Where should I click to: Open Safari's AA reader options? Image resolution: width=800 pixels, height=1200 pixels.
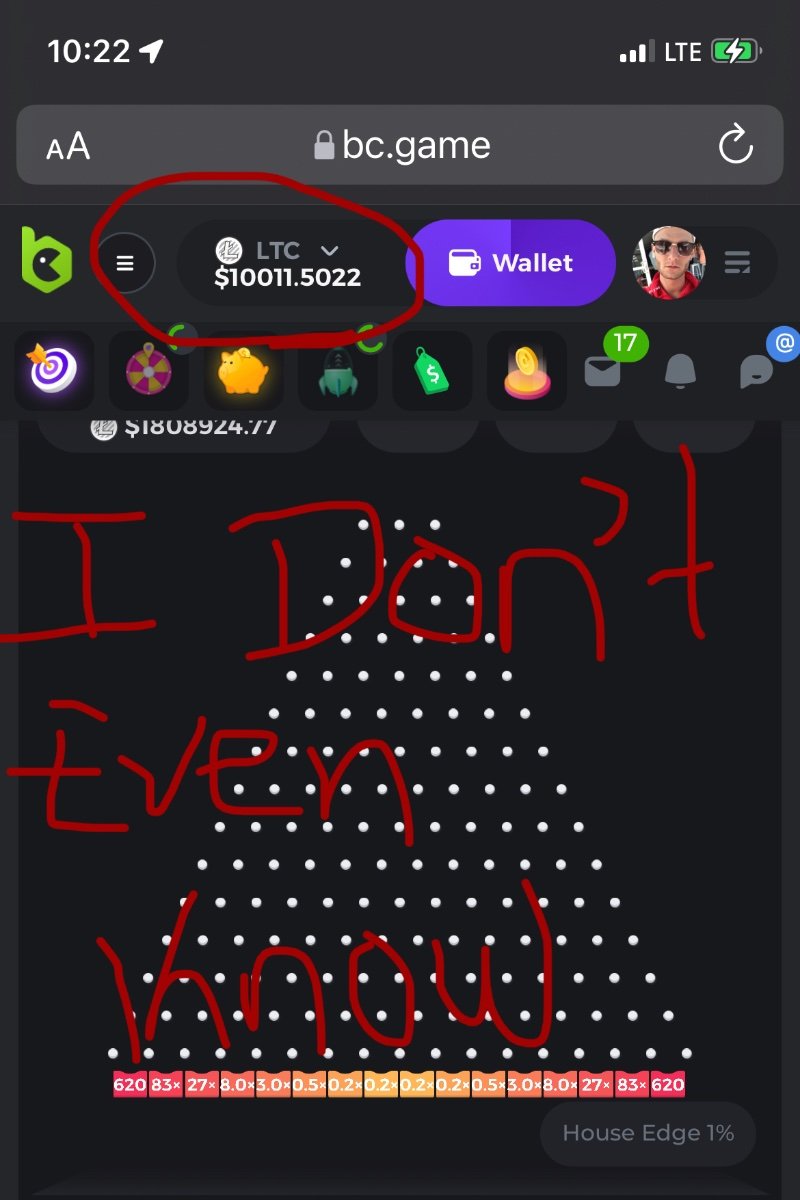68,147
